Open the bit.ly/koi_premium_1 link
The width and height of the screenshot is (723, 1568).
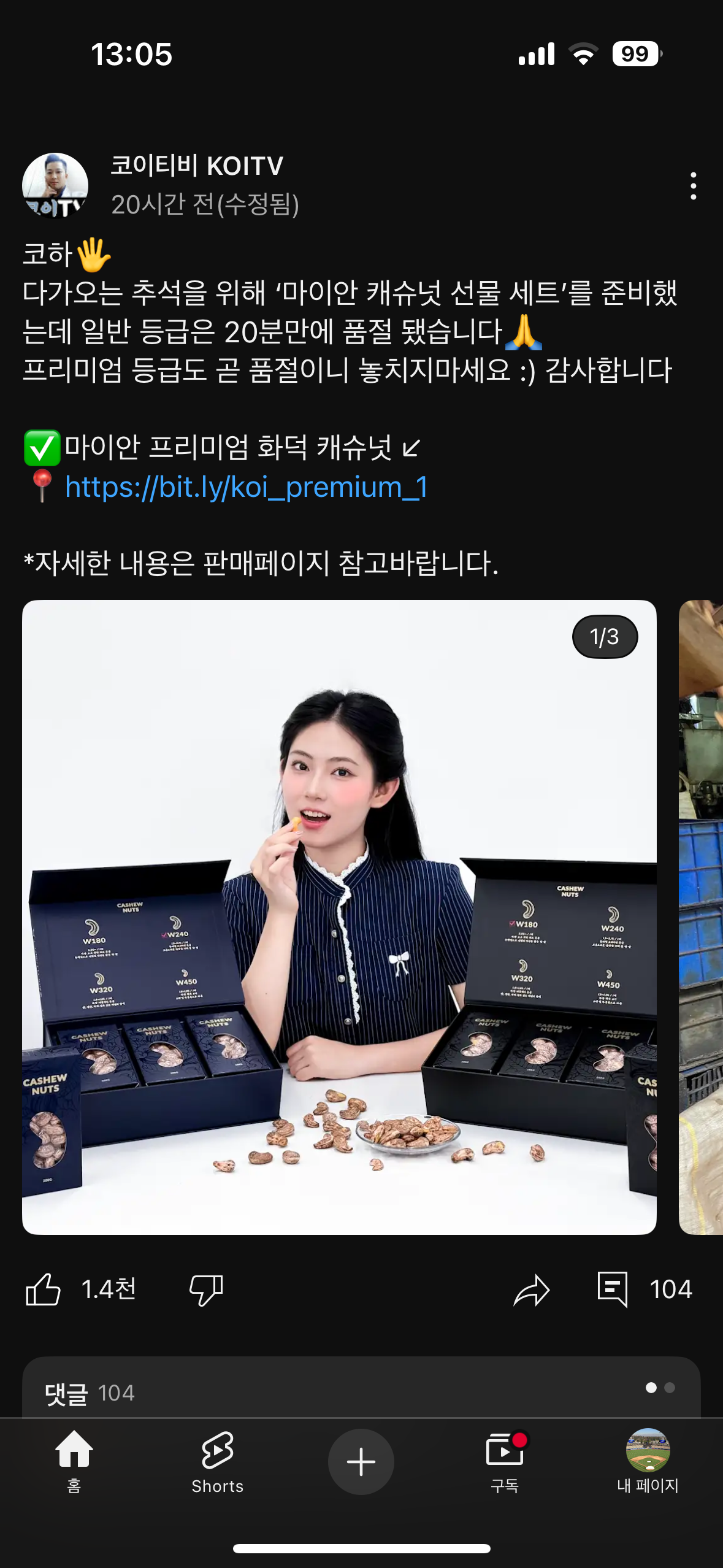(x=246, y=487)
